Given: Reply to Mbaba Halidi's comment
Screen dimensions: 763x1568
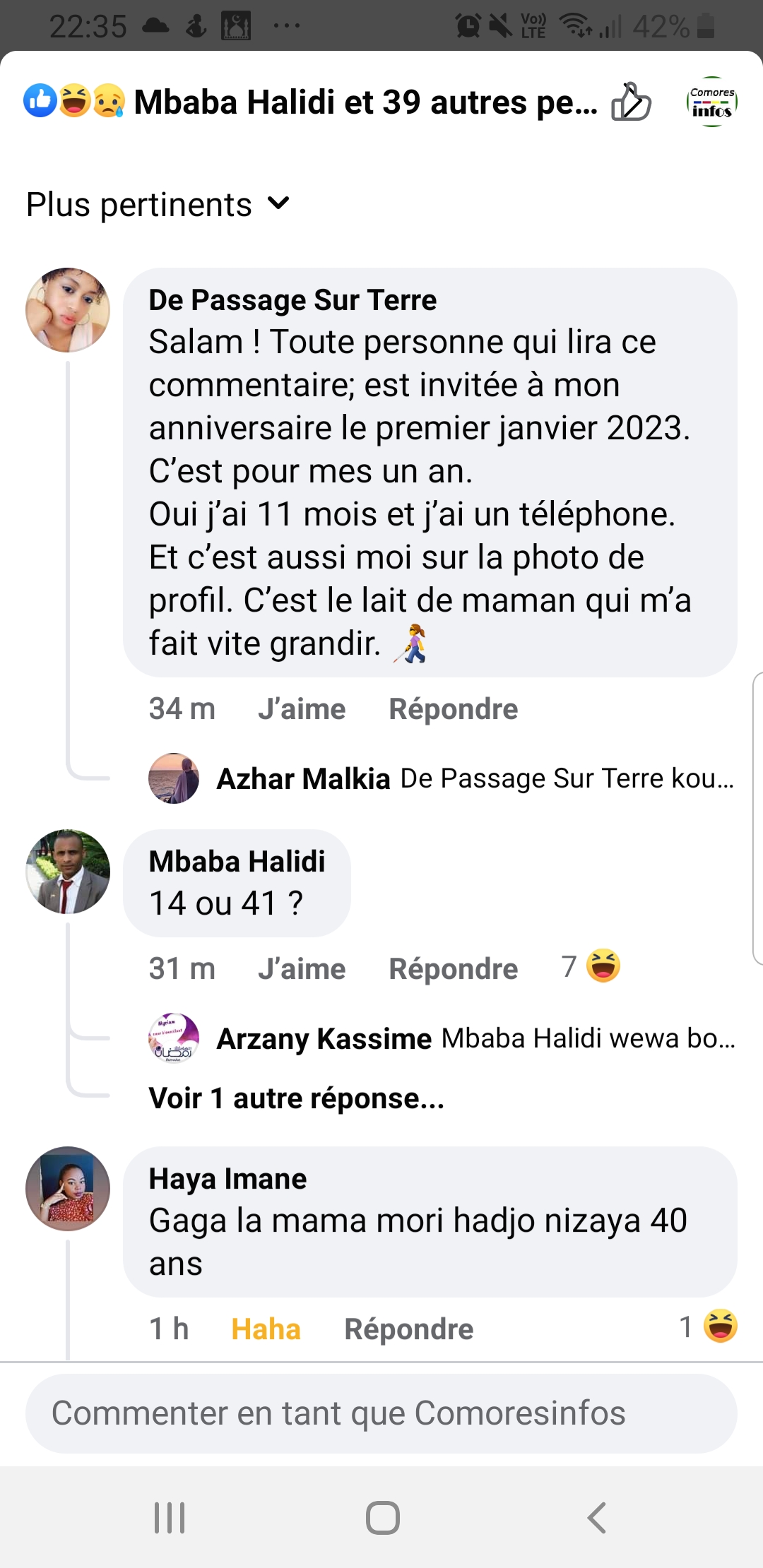Looking at the screenshot, I should [x=453, y=969].
